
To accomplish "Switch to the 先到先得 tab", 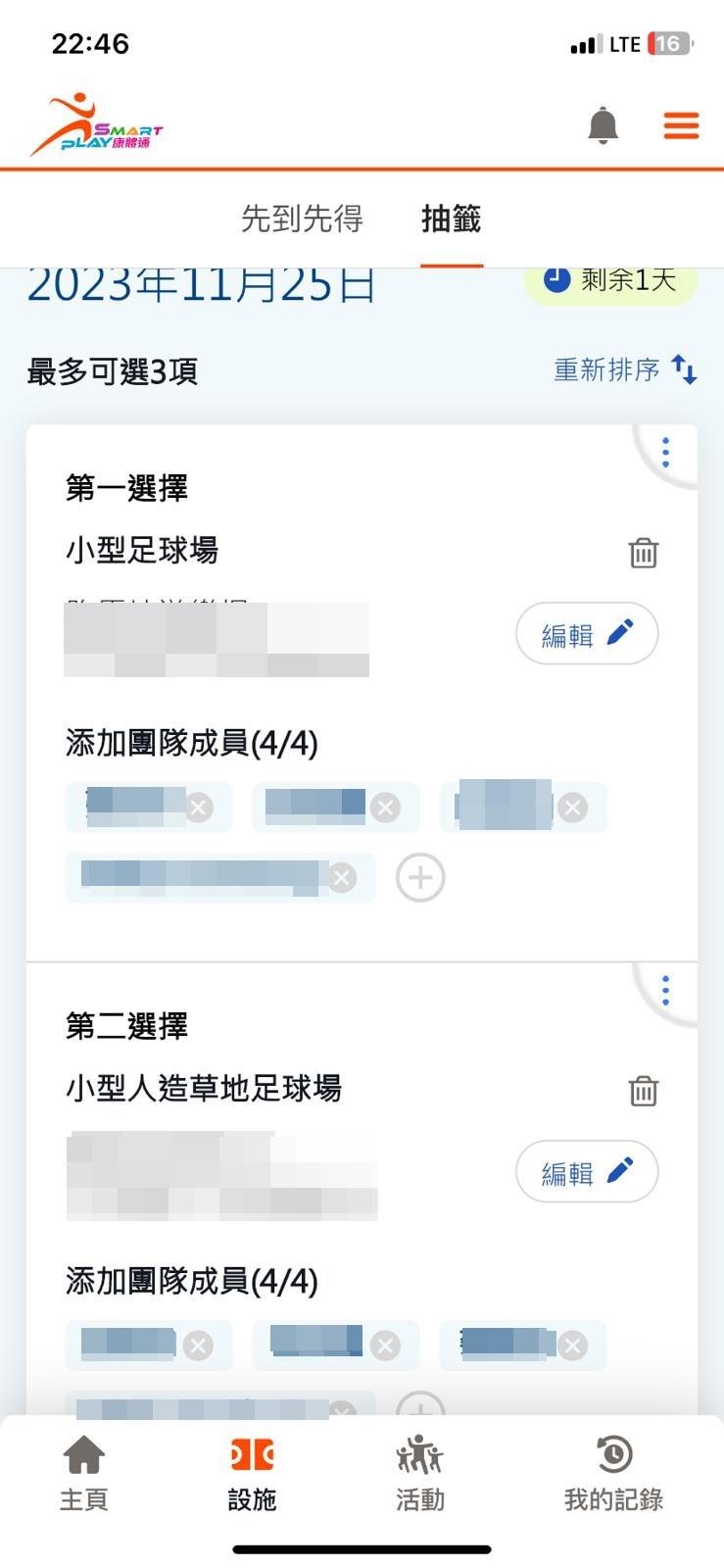I will point(300,219).
